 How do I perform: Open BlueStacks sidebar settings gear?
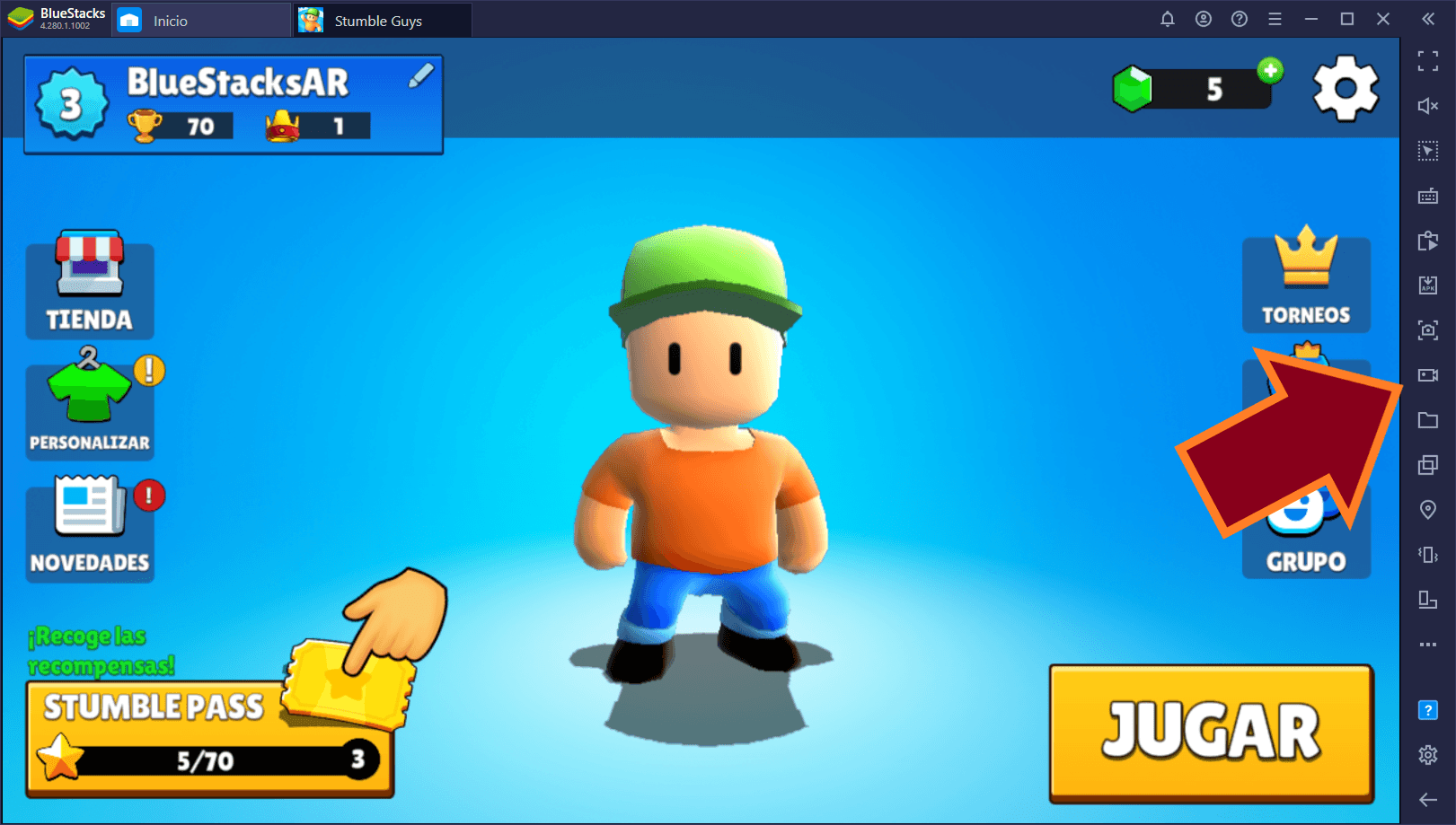pyautogui.click(x=1427, y=755)
